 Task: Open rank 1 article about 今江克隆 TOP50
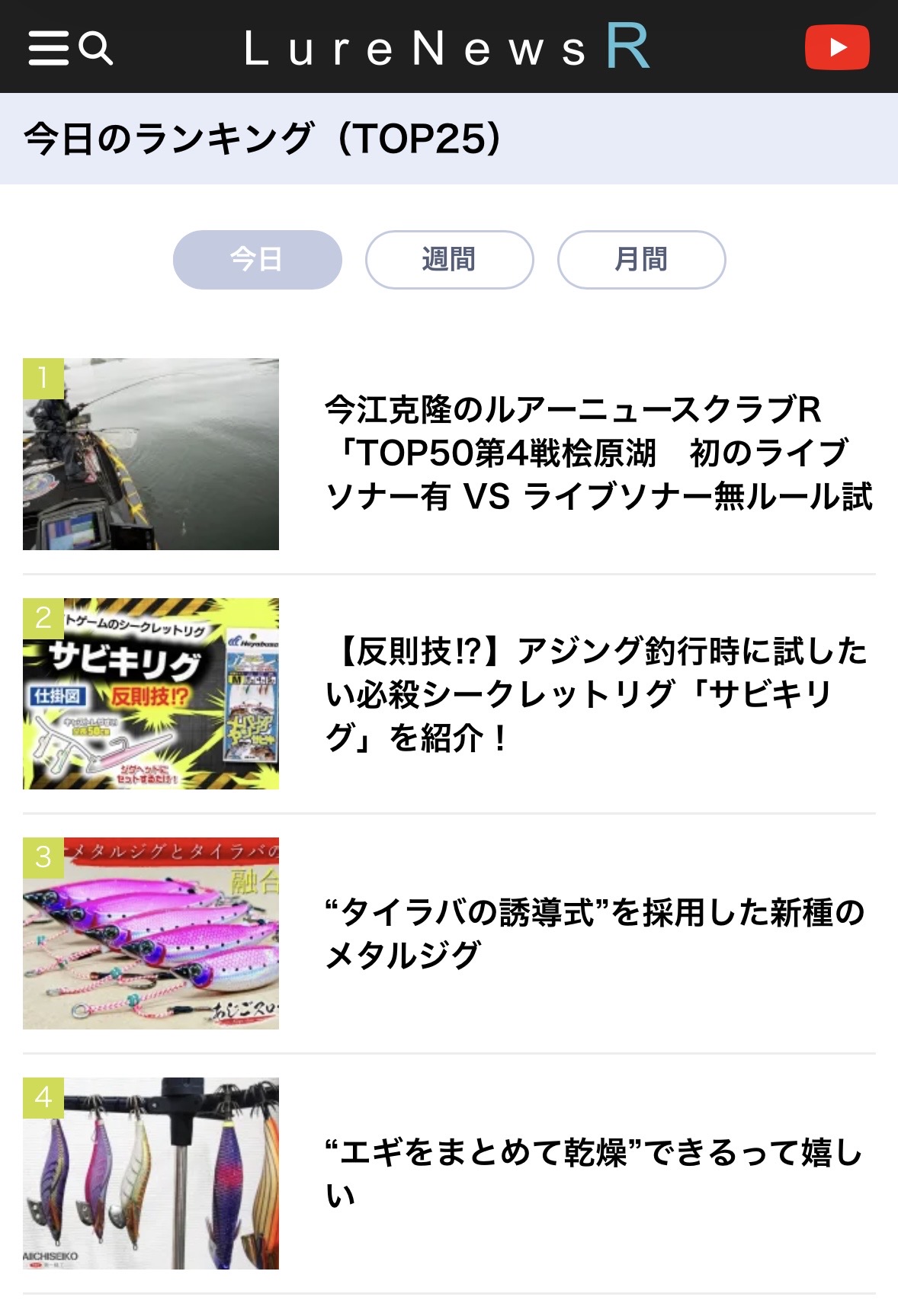click(x=598, y=453)
